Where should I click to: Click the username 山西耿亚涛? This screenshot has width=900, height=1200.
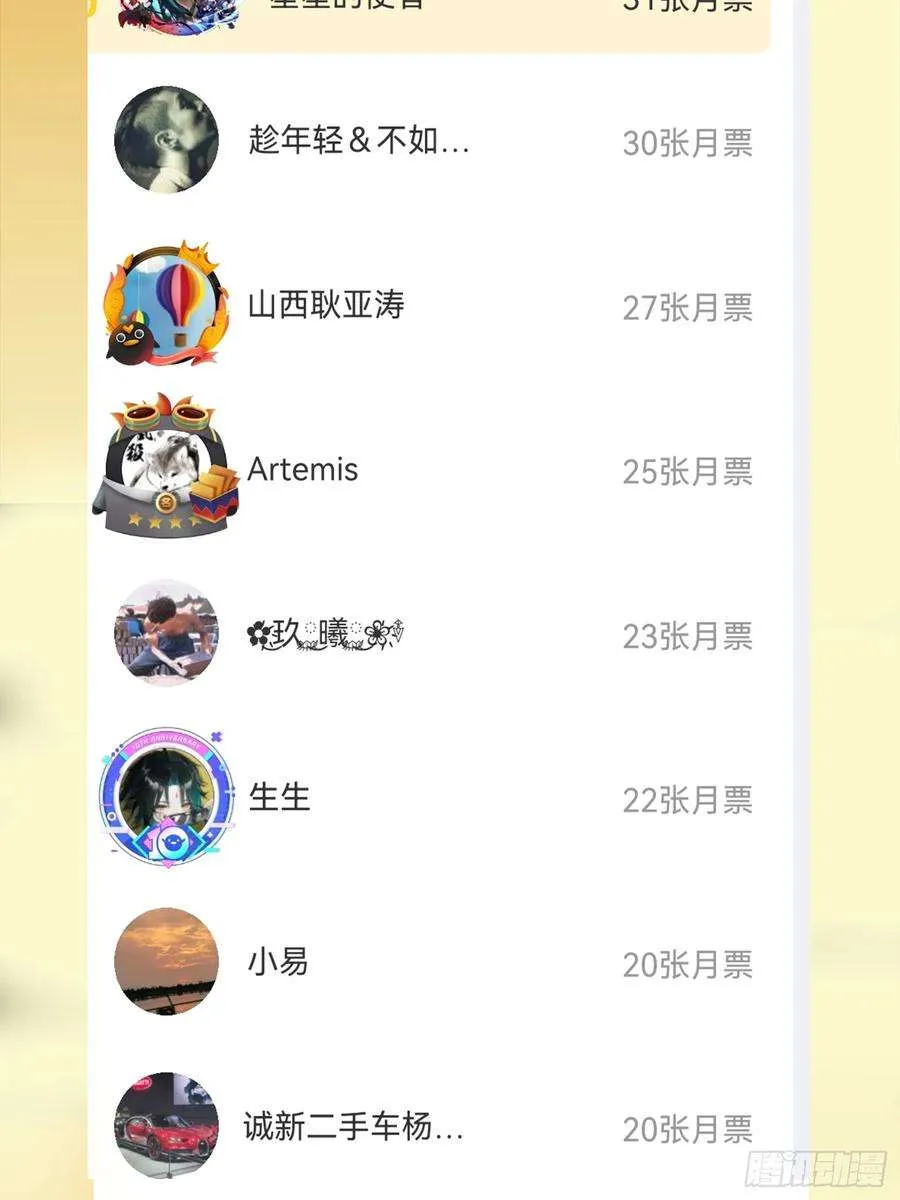[325, 306]
